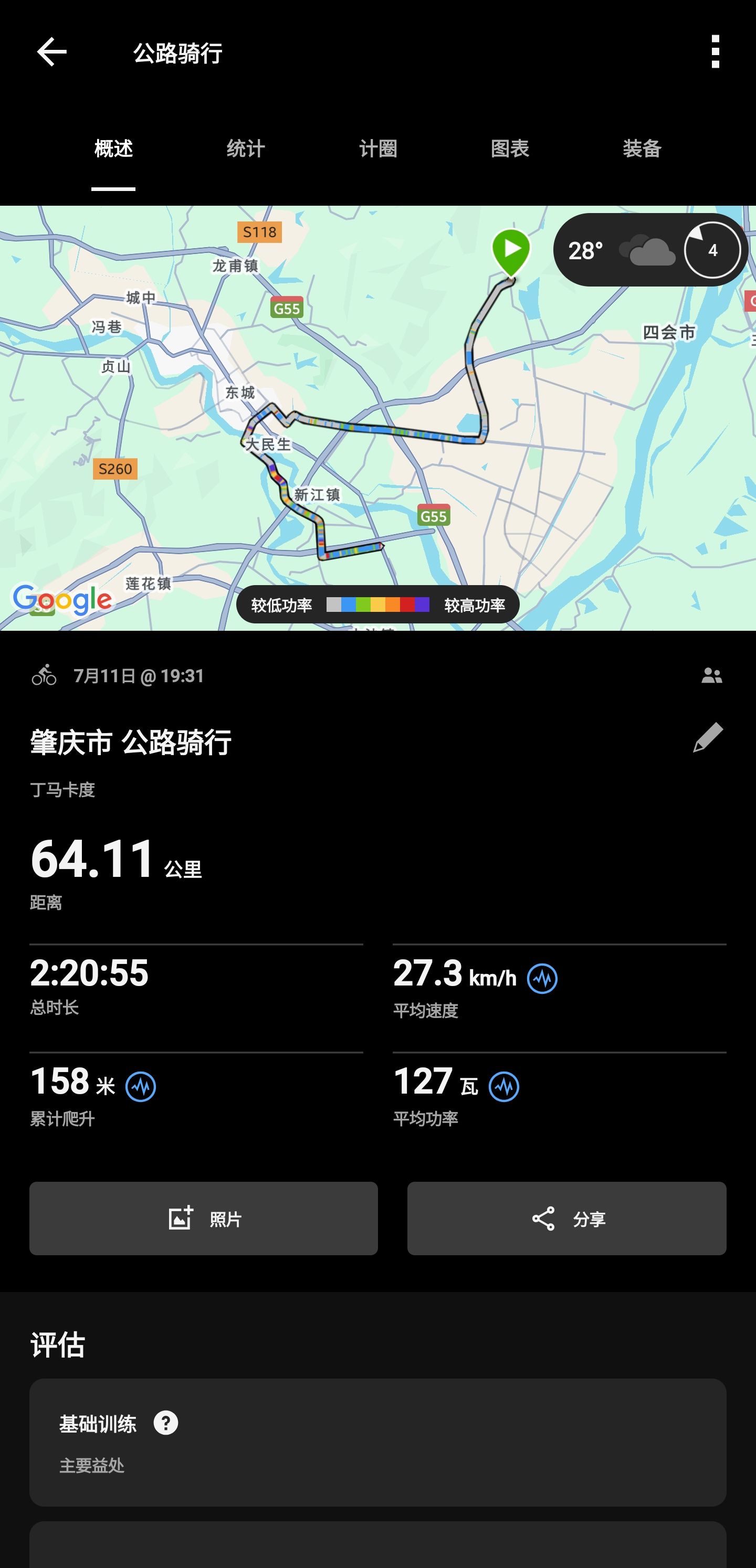Viewport: 756px width, 1568px height.
Task: Open the route map
Action: click(x=377, y=418)
